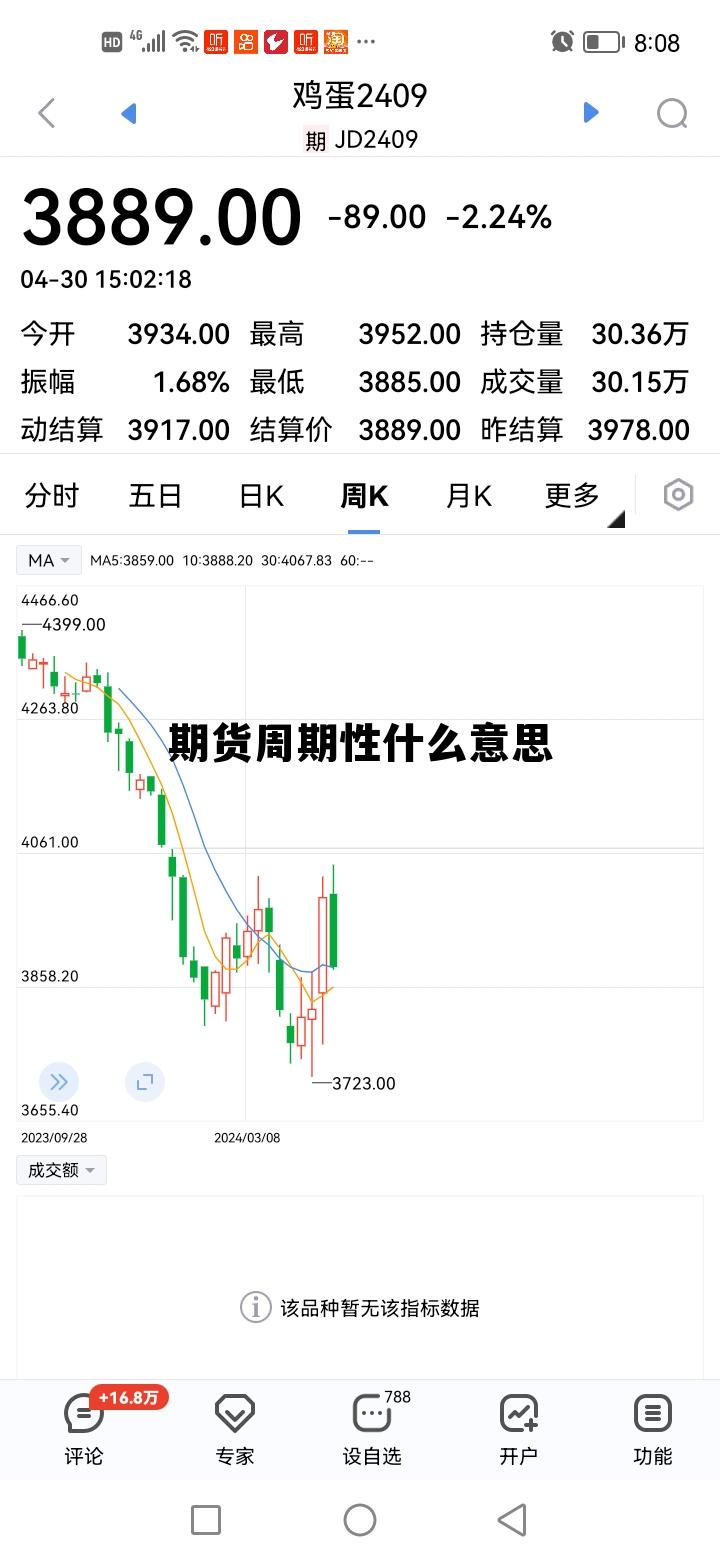Viewport: 720px width, 1560px height.
Task: Tap the next contract arrow on the right
Action: pos(590,113)
